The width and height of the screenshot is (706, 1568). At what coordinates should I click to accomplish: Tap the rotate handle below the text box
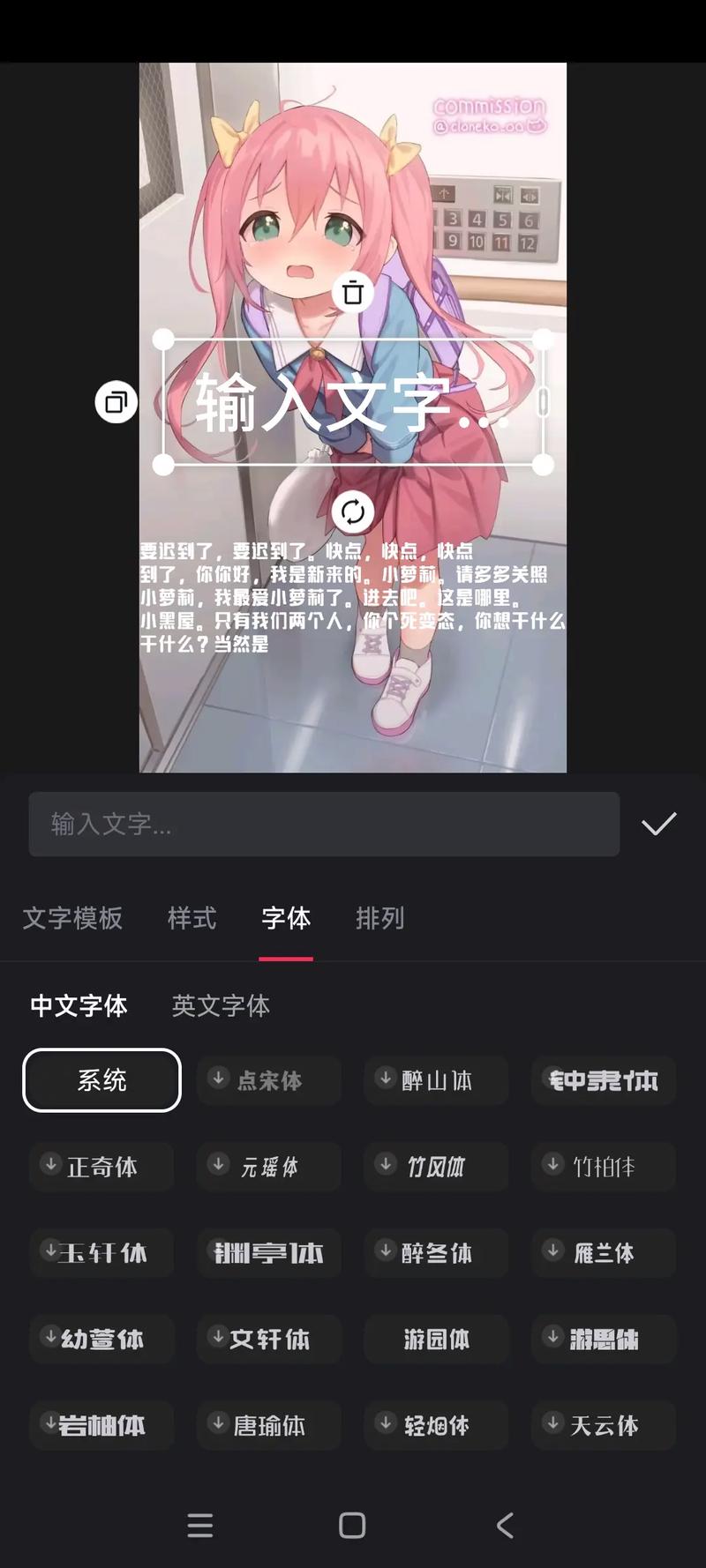353,511
